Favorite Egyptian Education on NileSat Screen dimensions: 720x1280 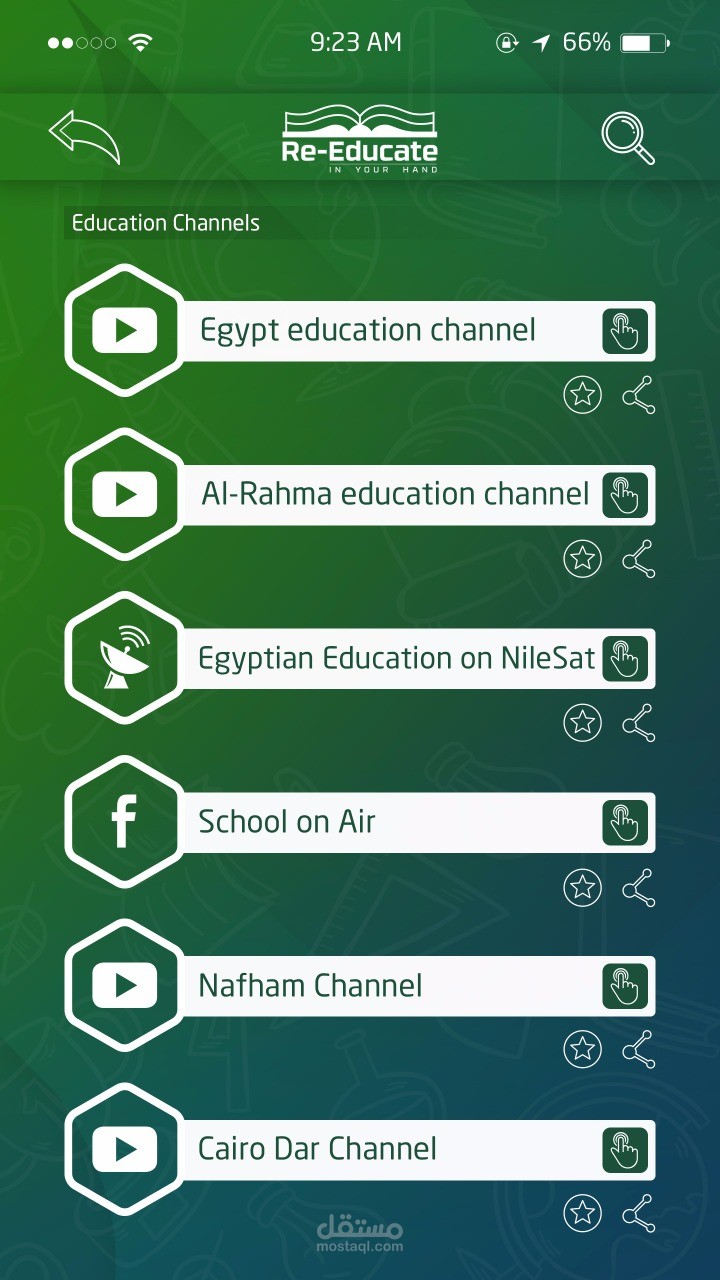point(583,722)
